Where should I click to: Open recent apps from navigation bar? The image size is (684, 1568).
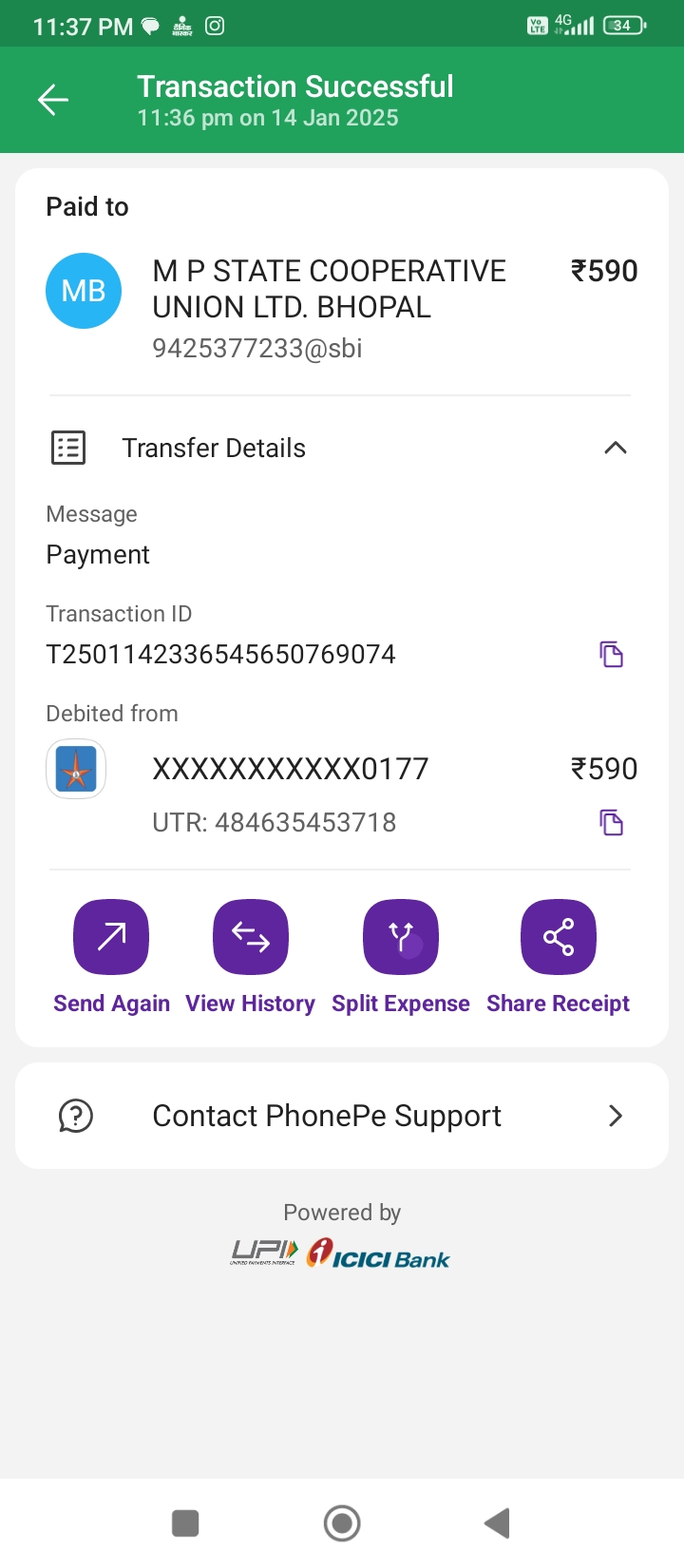click(x=185, y=1523)
